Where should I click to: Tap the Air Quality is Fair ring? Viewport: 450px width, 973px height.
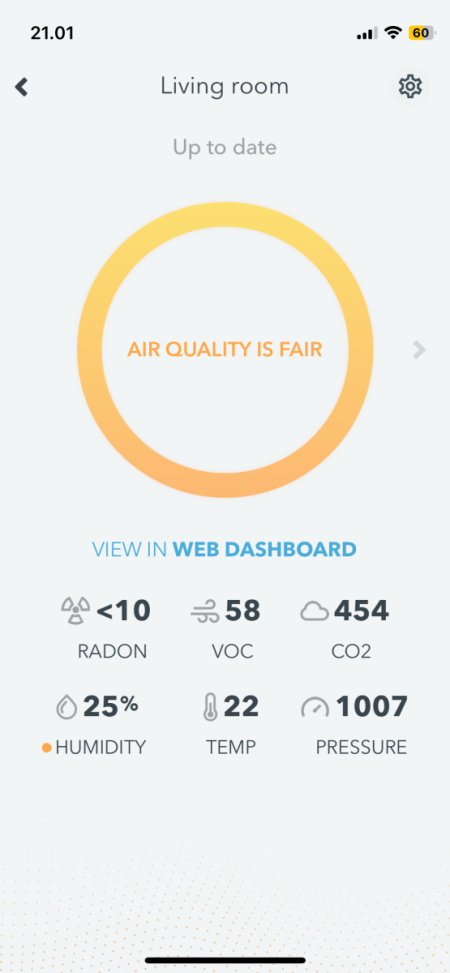225,350
